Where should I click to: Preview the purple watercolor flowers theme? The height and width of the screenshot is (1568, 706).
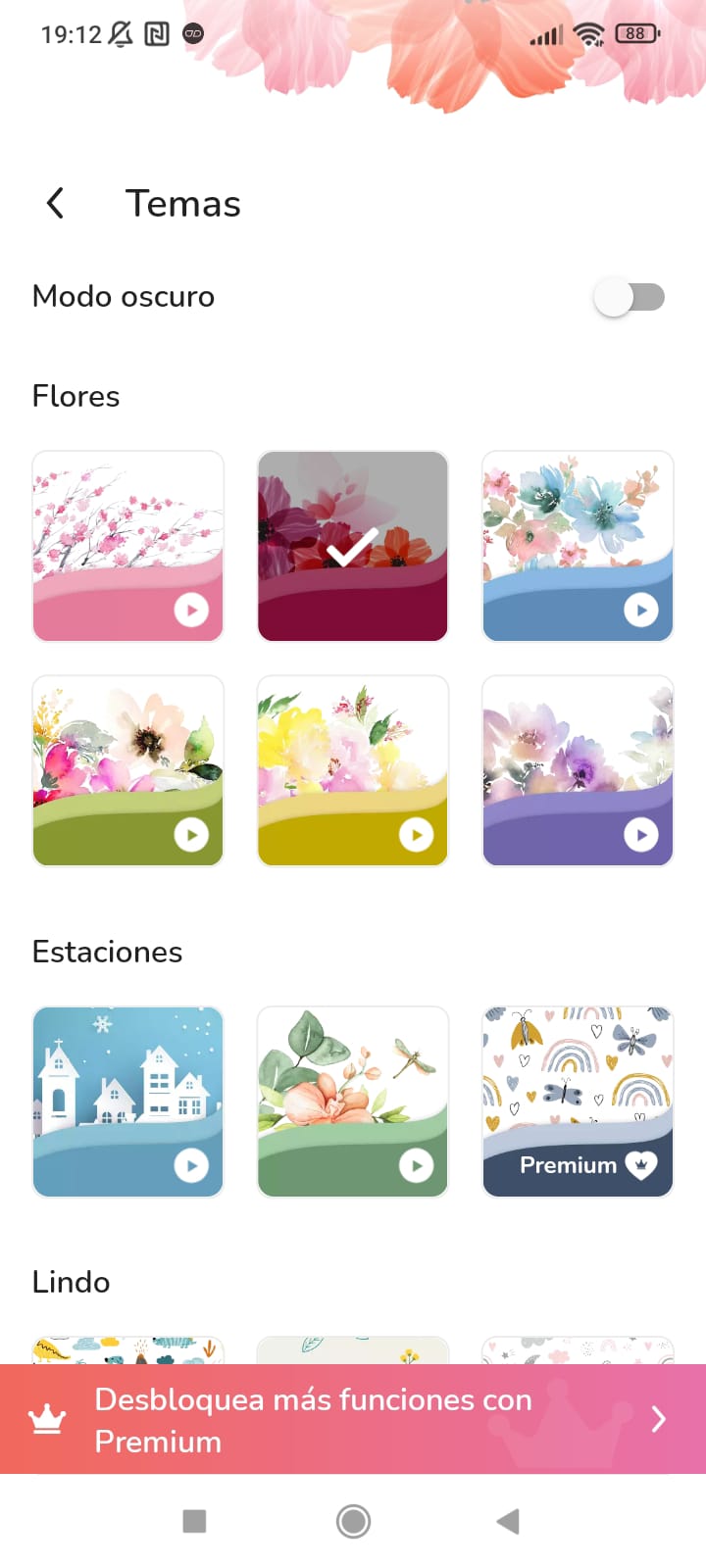coord(641,835)
